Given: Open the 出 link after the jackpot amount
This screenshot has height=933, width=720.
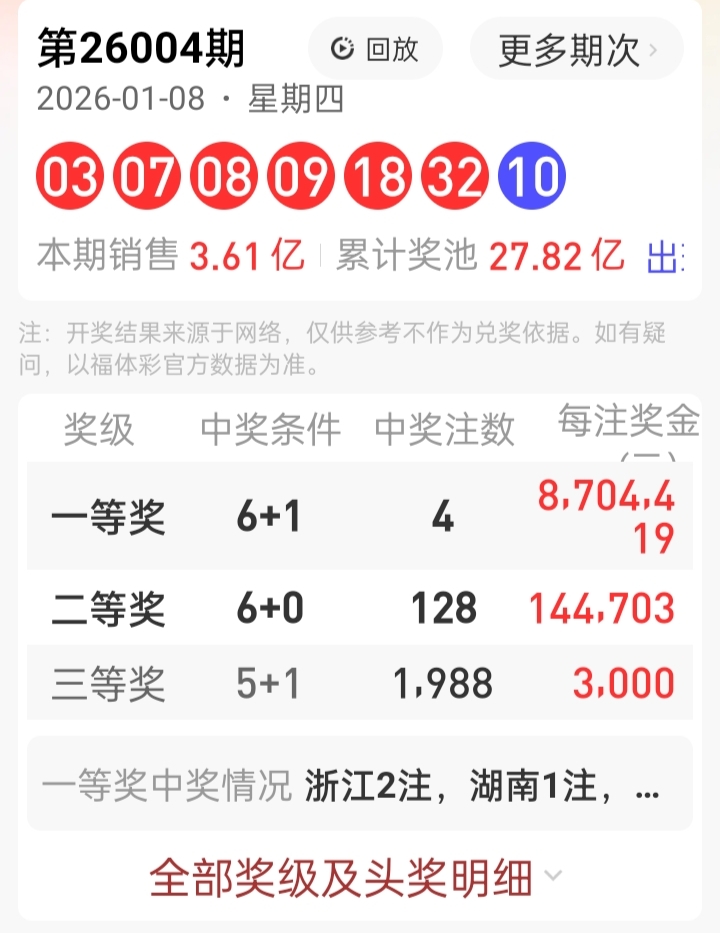Looking at the screenshot, I should coord(674,257).
